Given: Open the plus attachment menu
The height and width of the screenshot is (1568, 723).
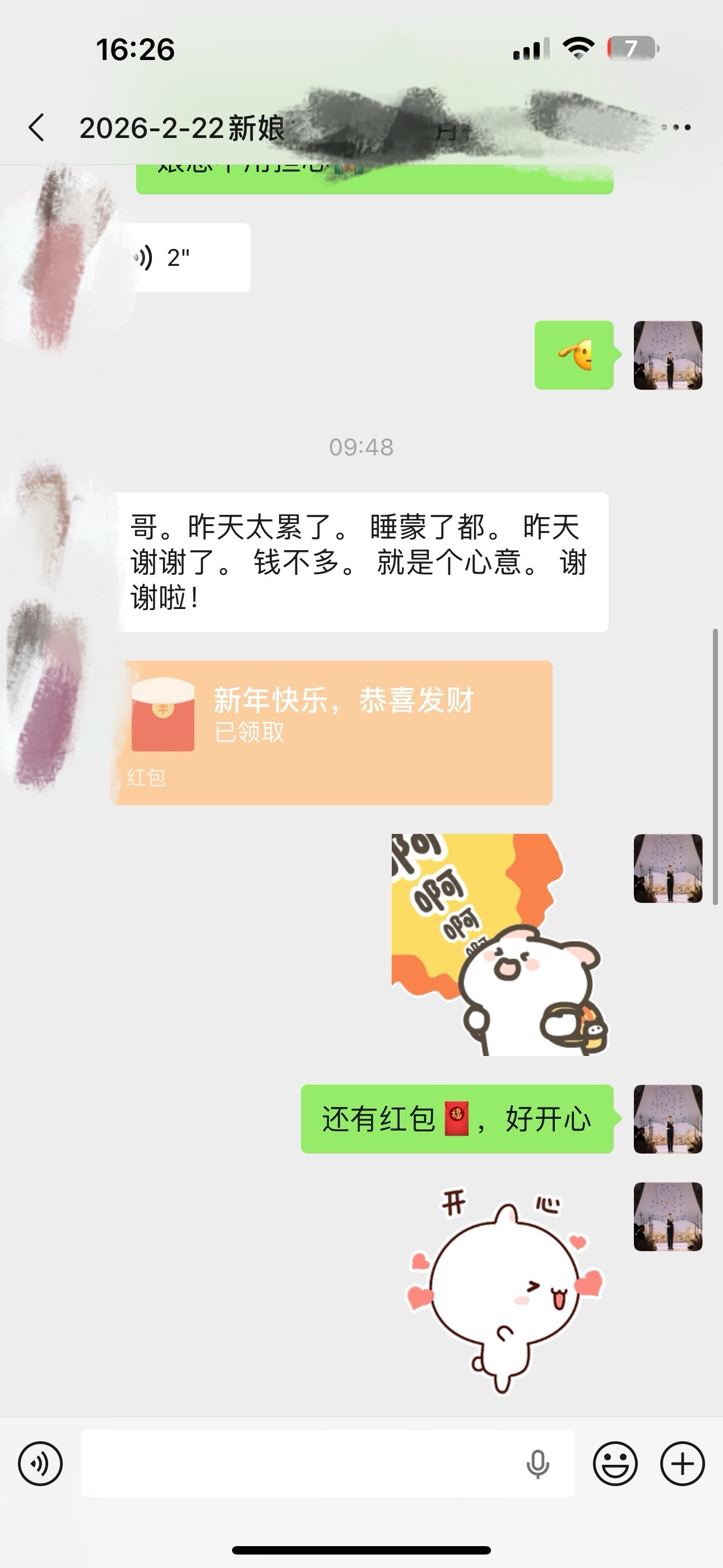Looking at the screenshot, I should (x=682, y=1463).
